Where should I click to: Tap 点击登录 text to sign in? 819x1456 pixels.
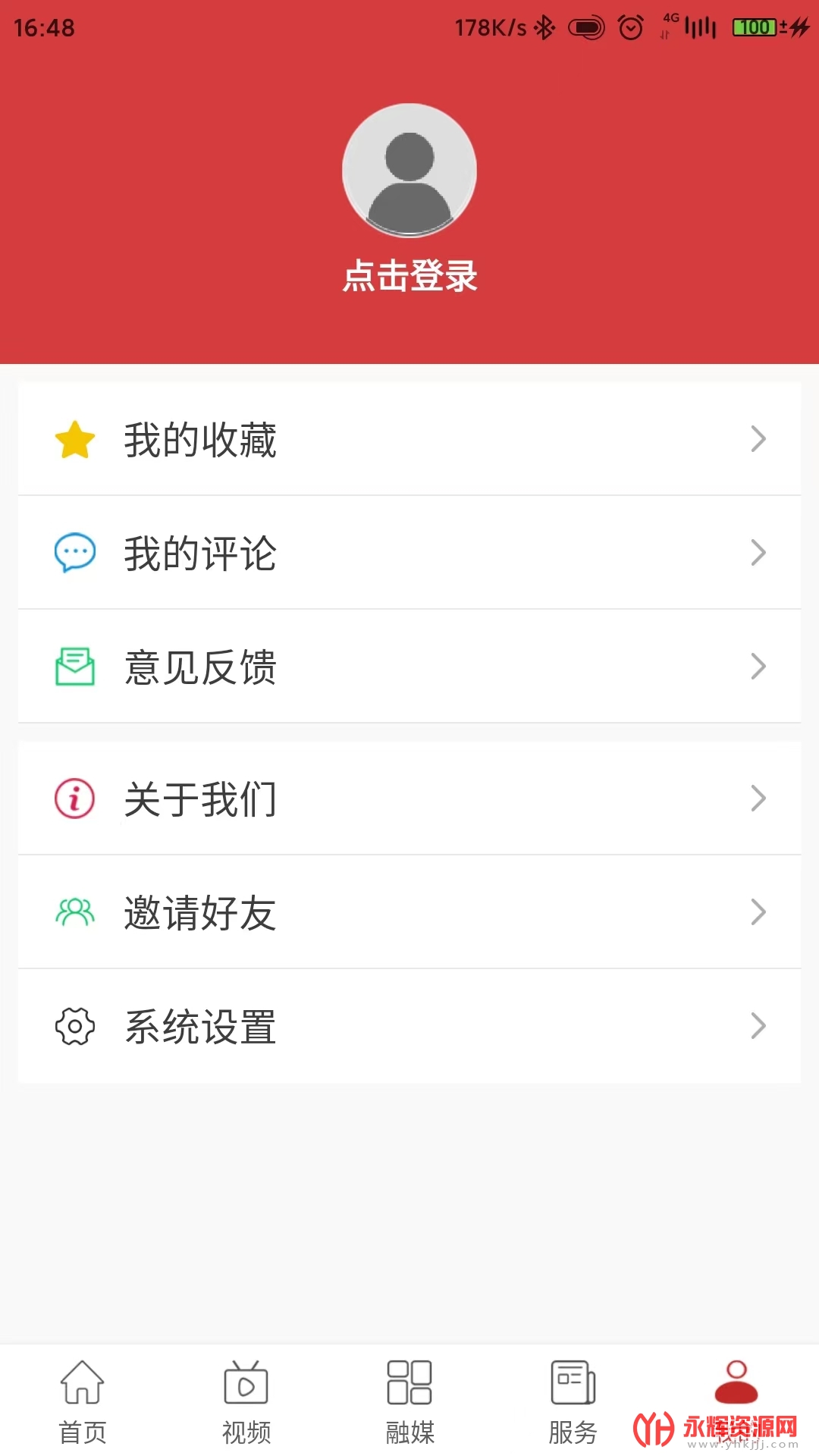409,276
